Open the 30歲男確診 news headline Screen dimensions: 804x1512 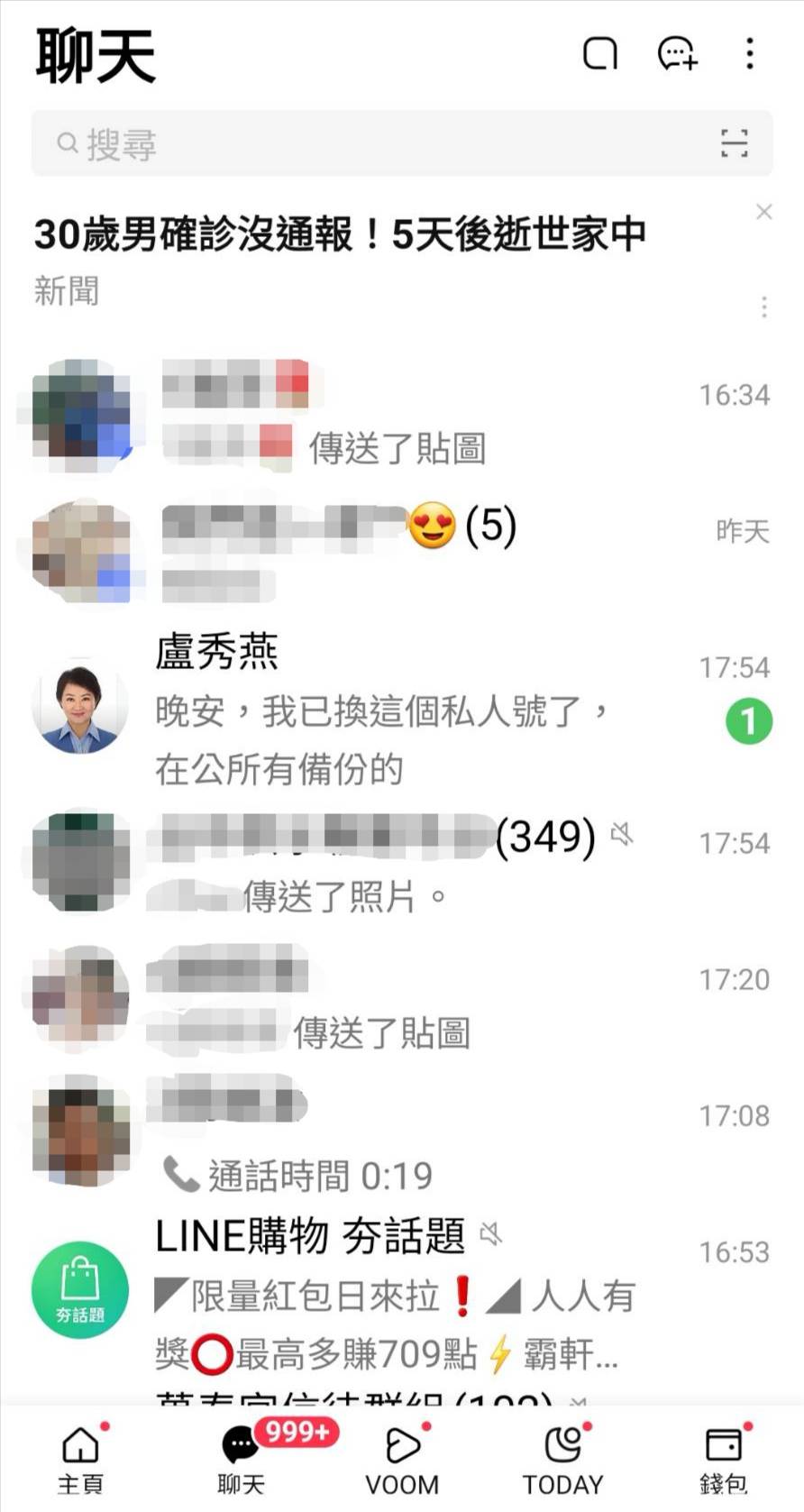(341, 235)
